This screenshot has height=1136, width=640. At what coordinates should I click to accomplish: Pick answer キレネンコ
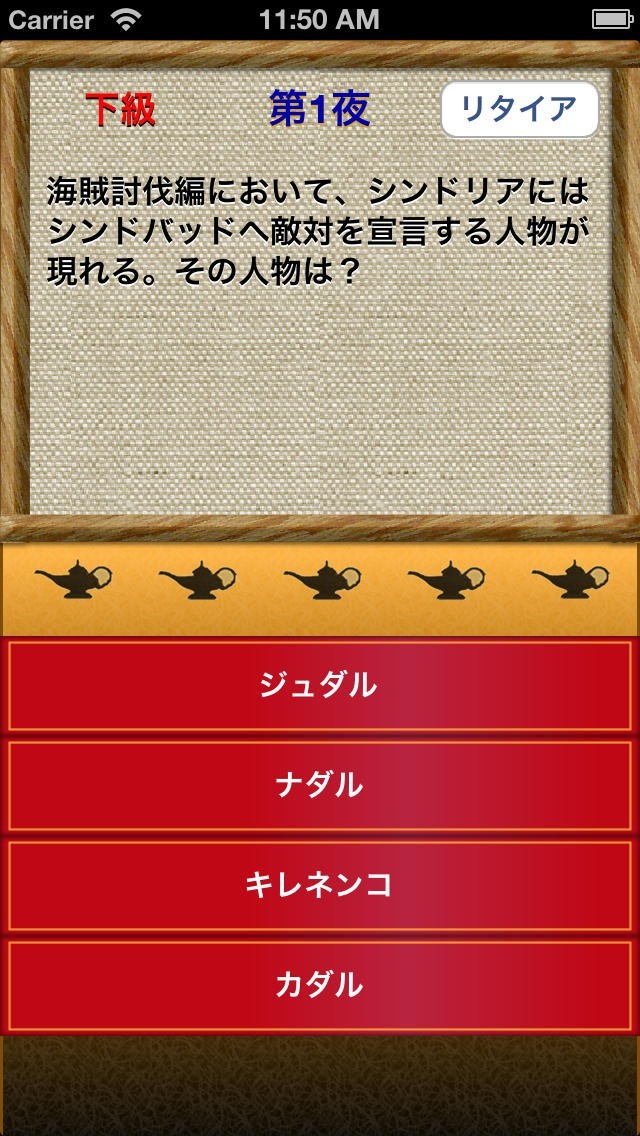click(x=319, y=886)
